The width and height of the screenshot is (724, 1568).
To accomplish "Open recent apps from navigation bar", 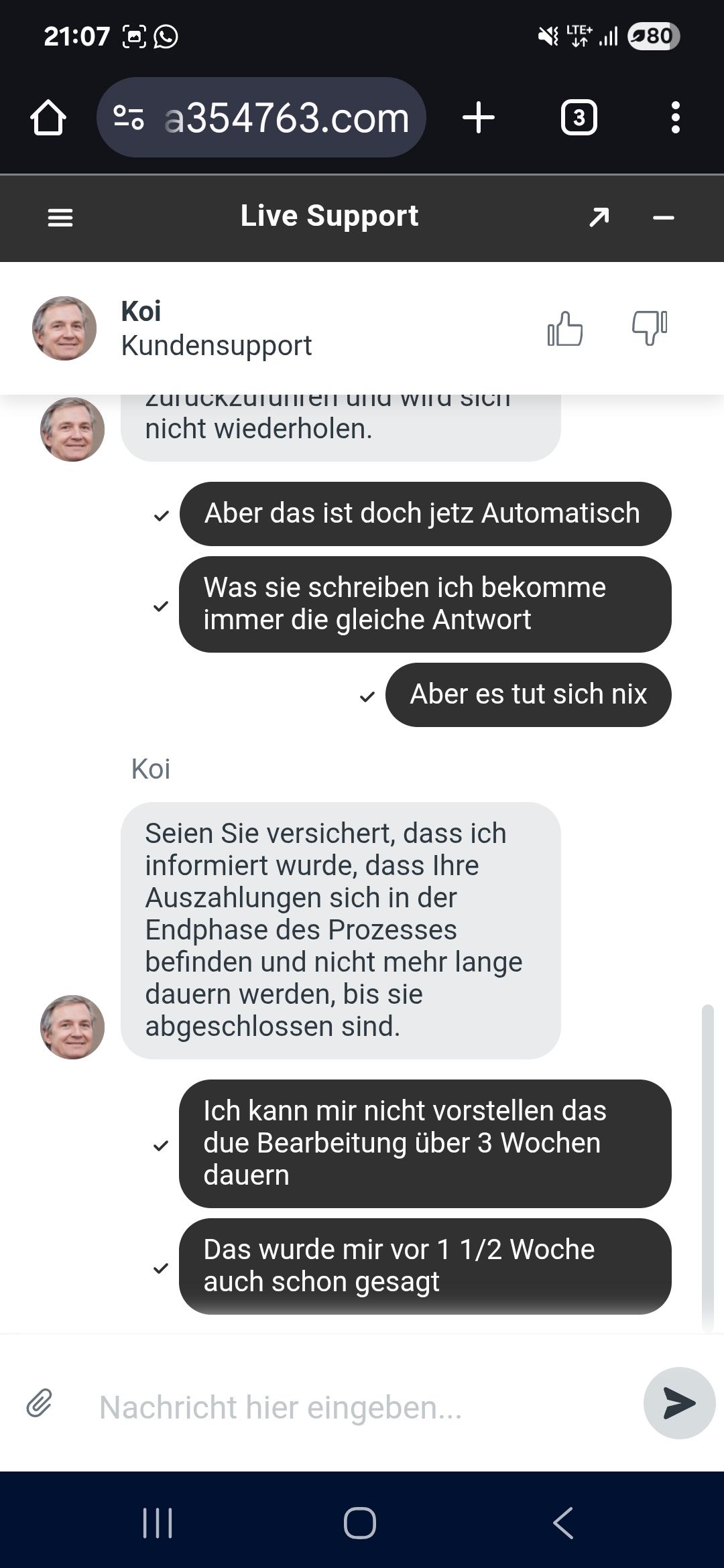I will tap(158, 1522).
